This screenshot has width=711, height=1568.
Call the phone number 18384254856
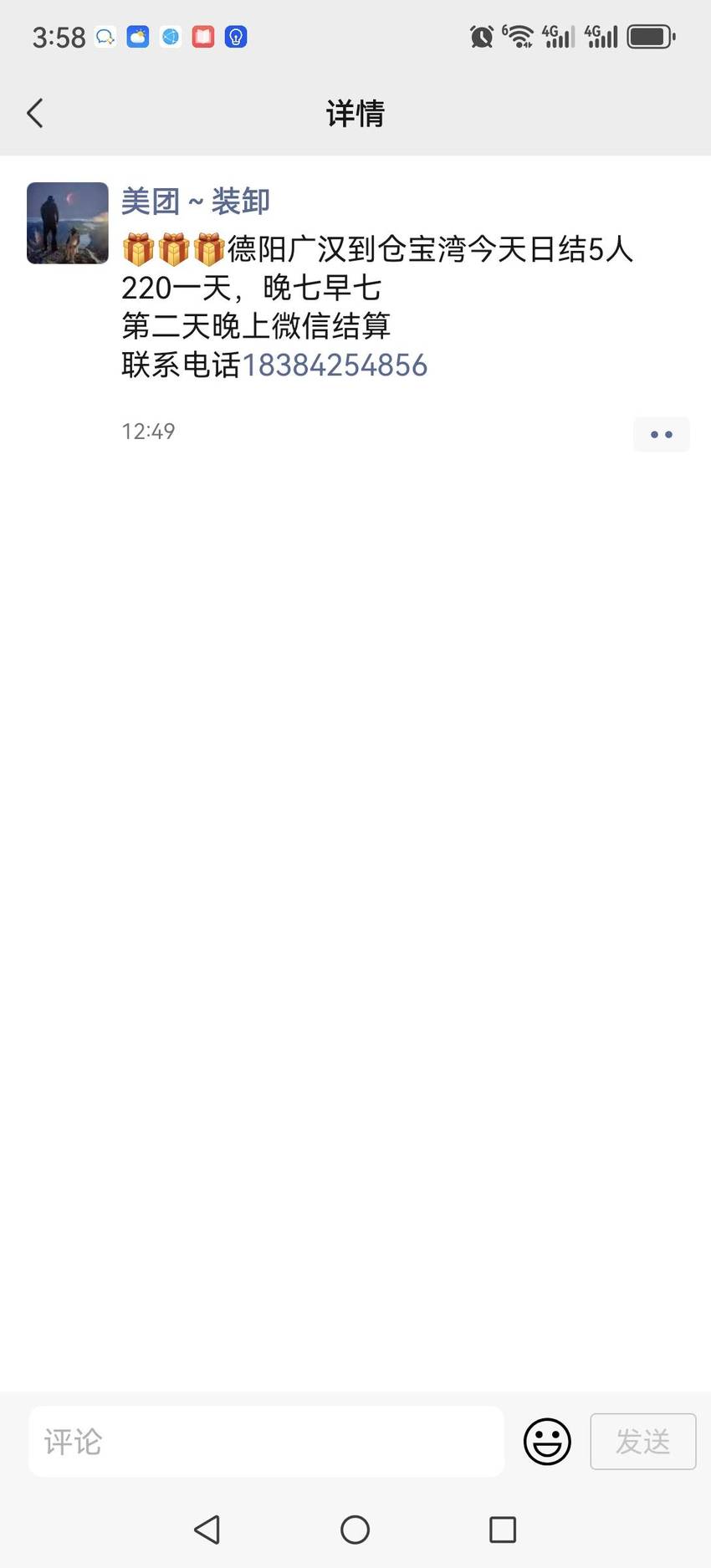(335, 365)
